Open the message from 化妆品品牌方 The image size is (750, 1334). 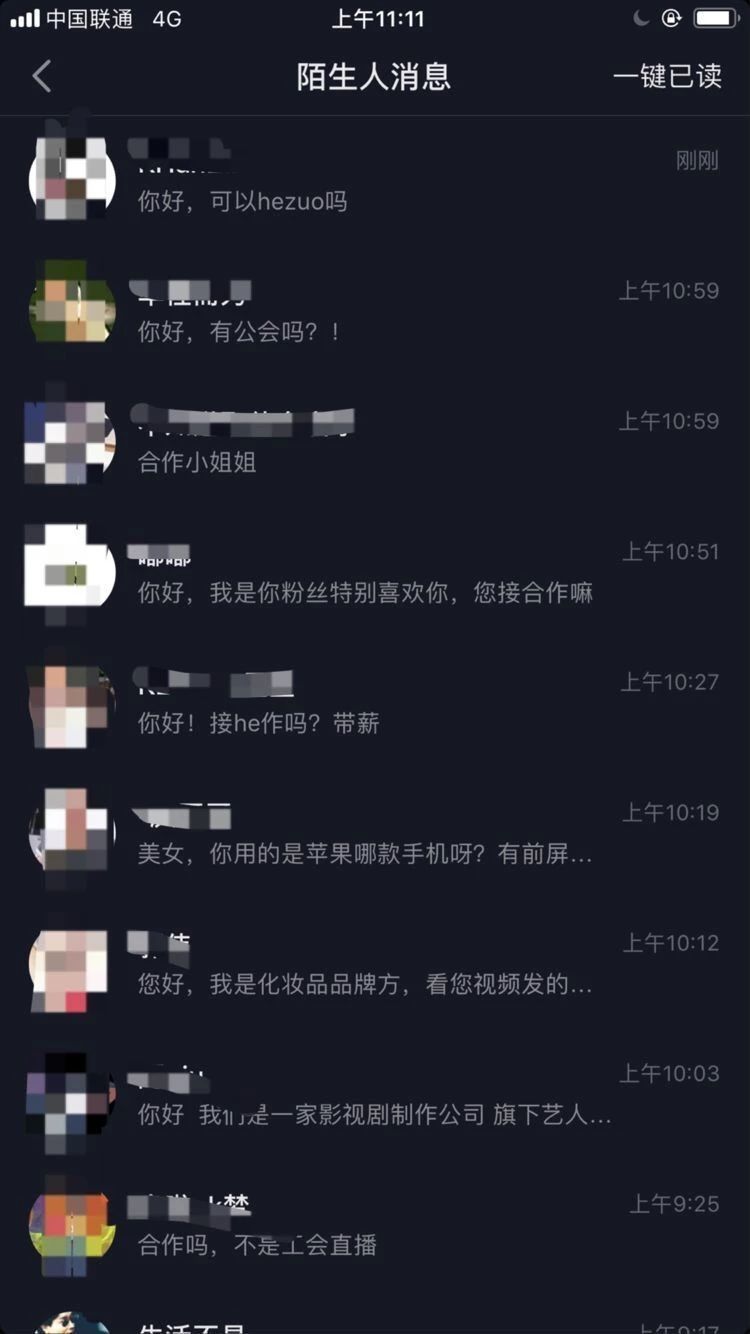click(375, 964)
